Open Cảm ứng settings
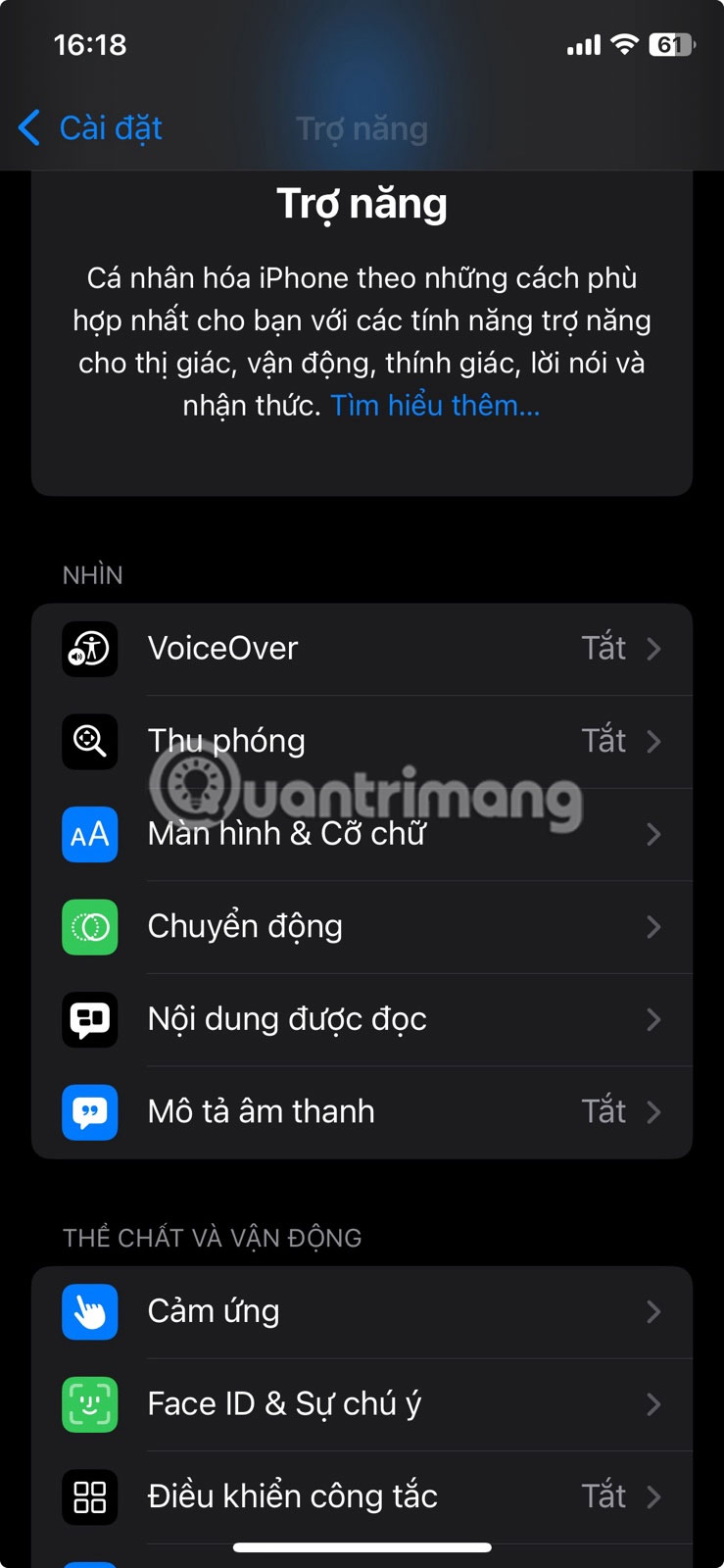The image size is (724, 1568). click(362, 1312)
